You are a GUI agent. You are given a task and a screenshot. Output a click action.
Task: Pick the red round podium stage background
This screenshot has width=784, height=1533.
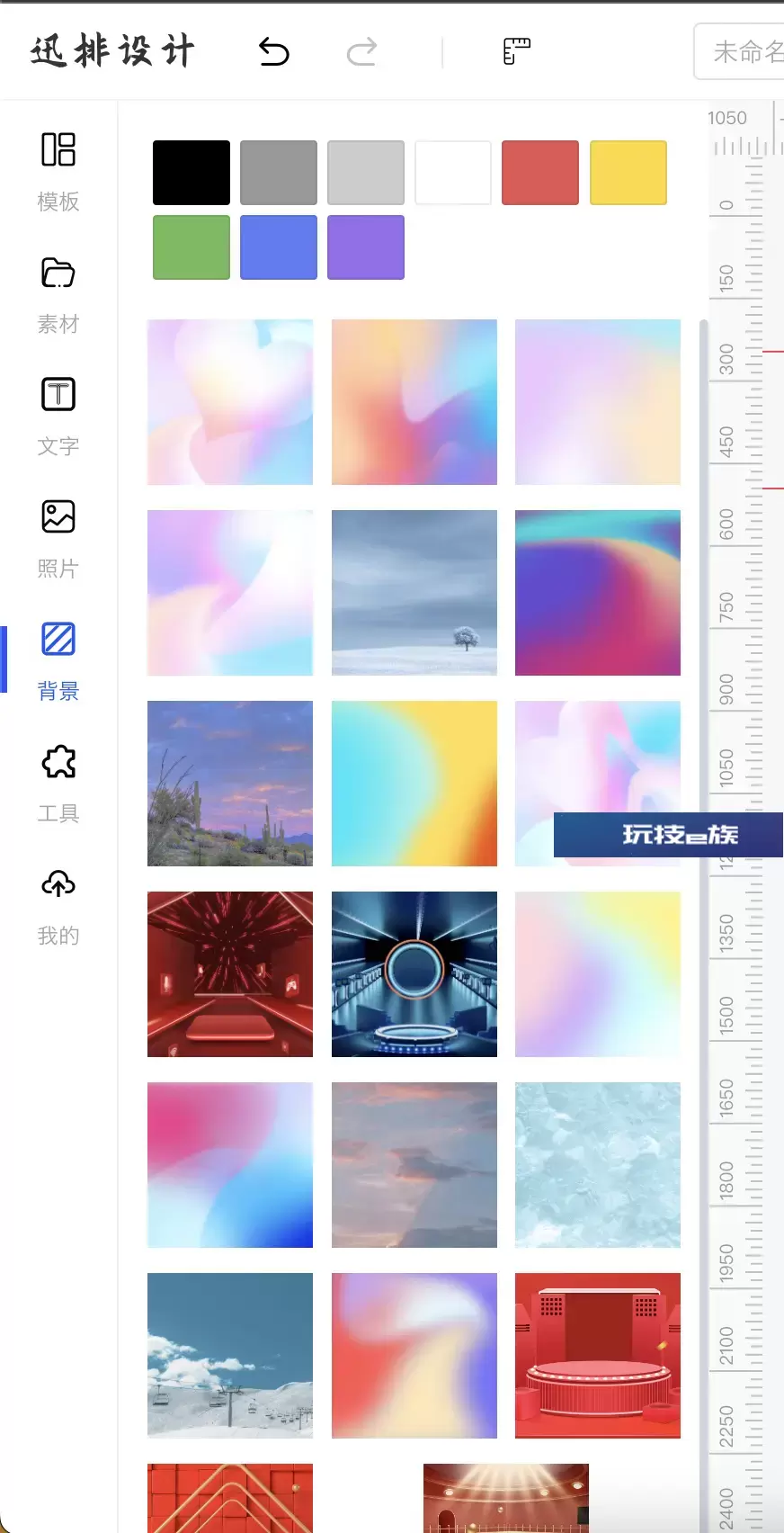pyautogui.click(x=598, y=1356)
